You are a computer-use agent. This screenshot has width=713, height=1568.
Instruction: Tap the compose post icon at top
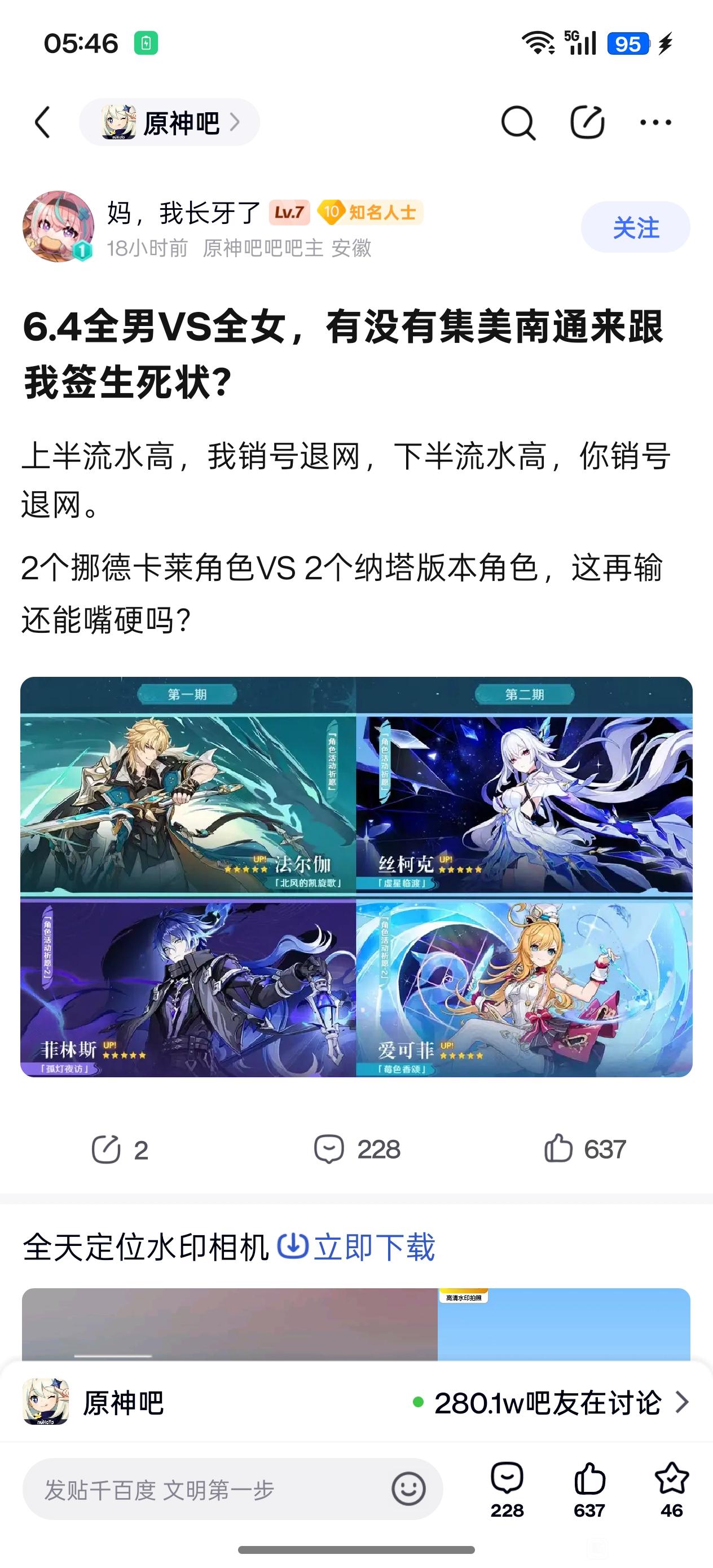coord(586,122)
